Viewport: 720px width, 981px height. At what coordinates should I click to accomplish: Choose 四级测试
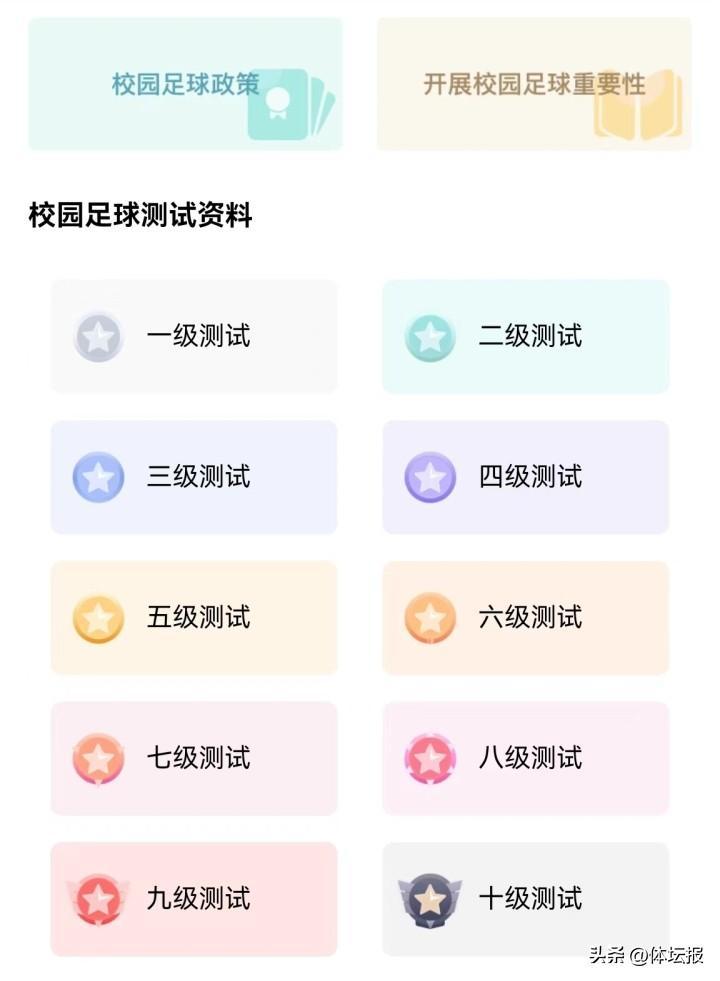(526, 477)
